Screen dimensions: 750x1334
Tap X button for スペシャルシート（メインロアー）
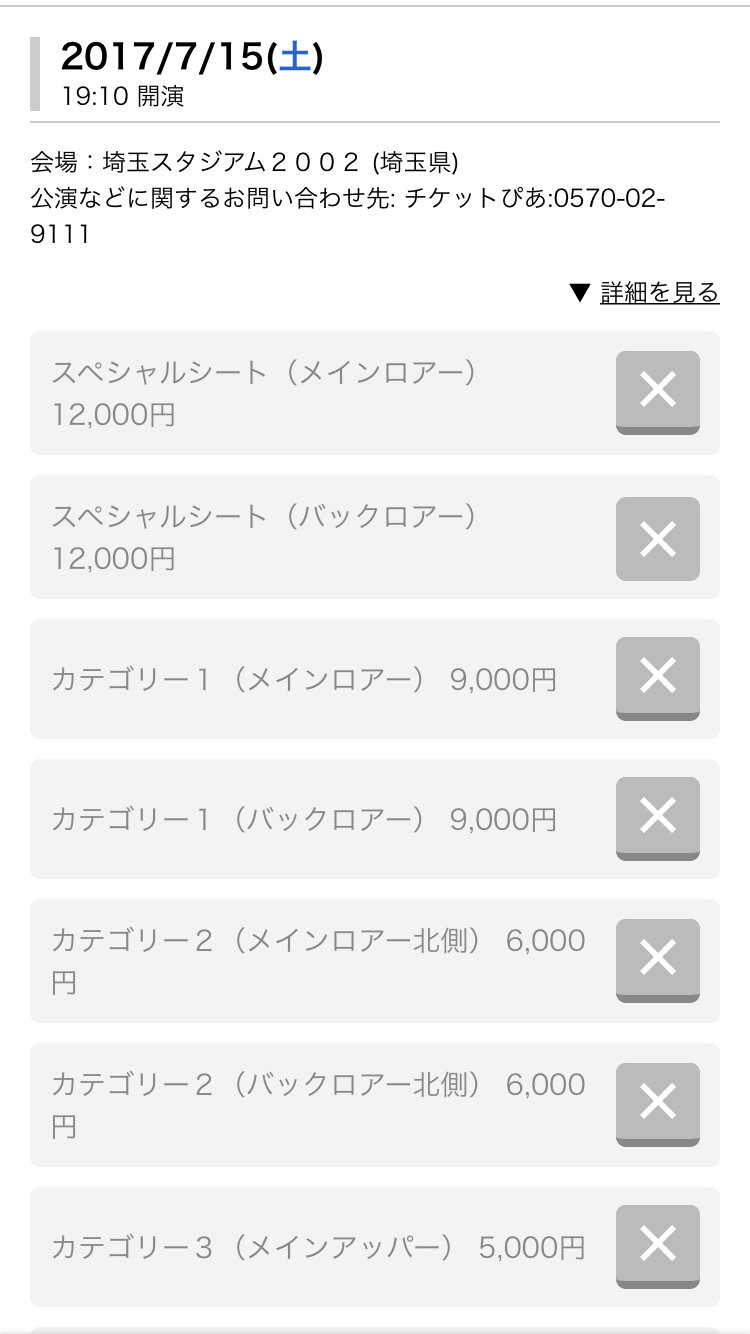[657, 392]
